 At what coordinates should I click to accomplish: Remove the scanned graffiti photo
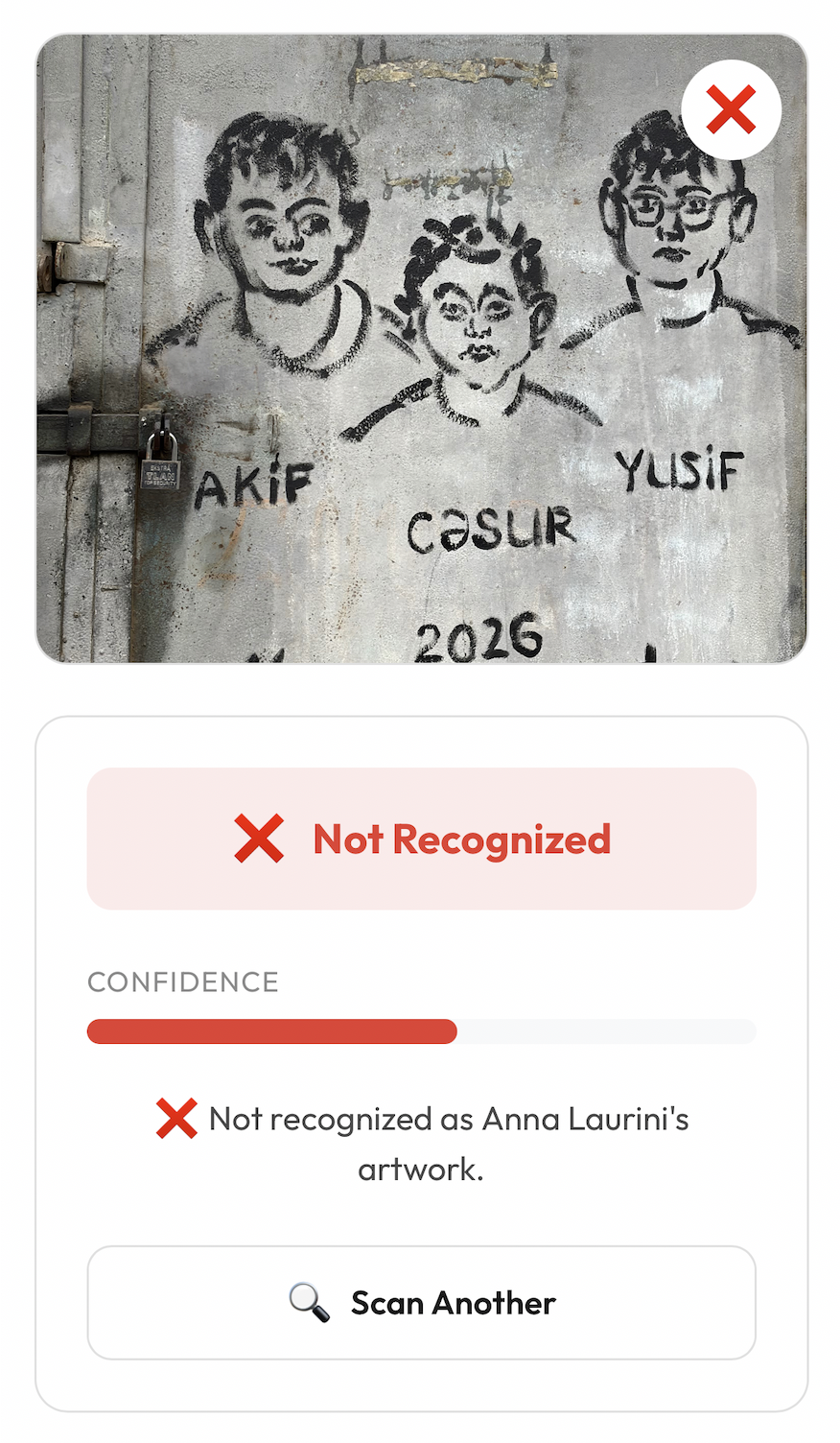731,109
